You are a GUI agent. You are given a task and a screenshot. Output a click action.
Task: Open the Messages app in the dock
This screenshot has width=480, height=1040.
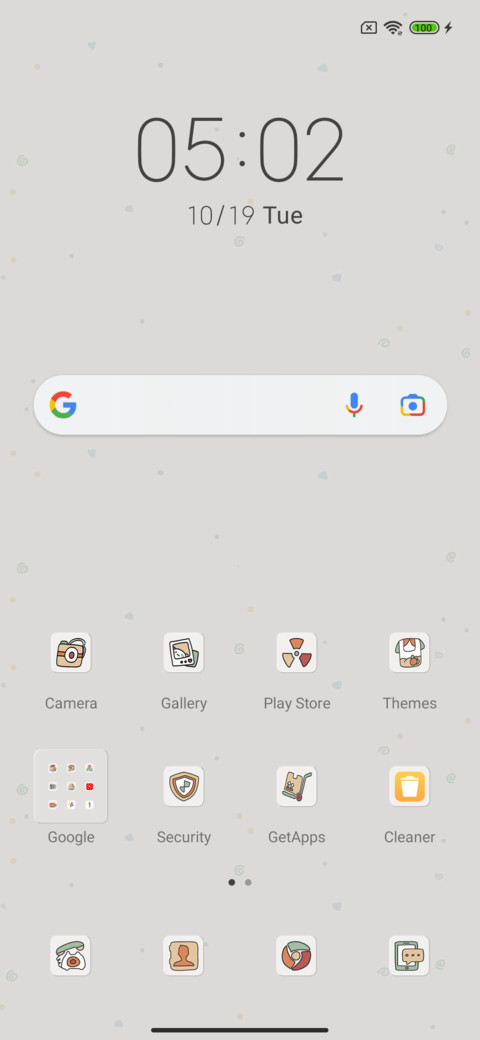(409, 956)
